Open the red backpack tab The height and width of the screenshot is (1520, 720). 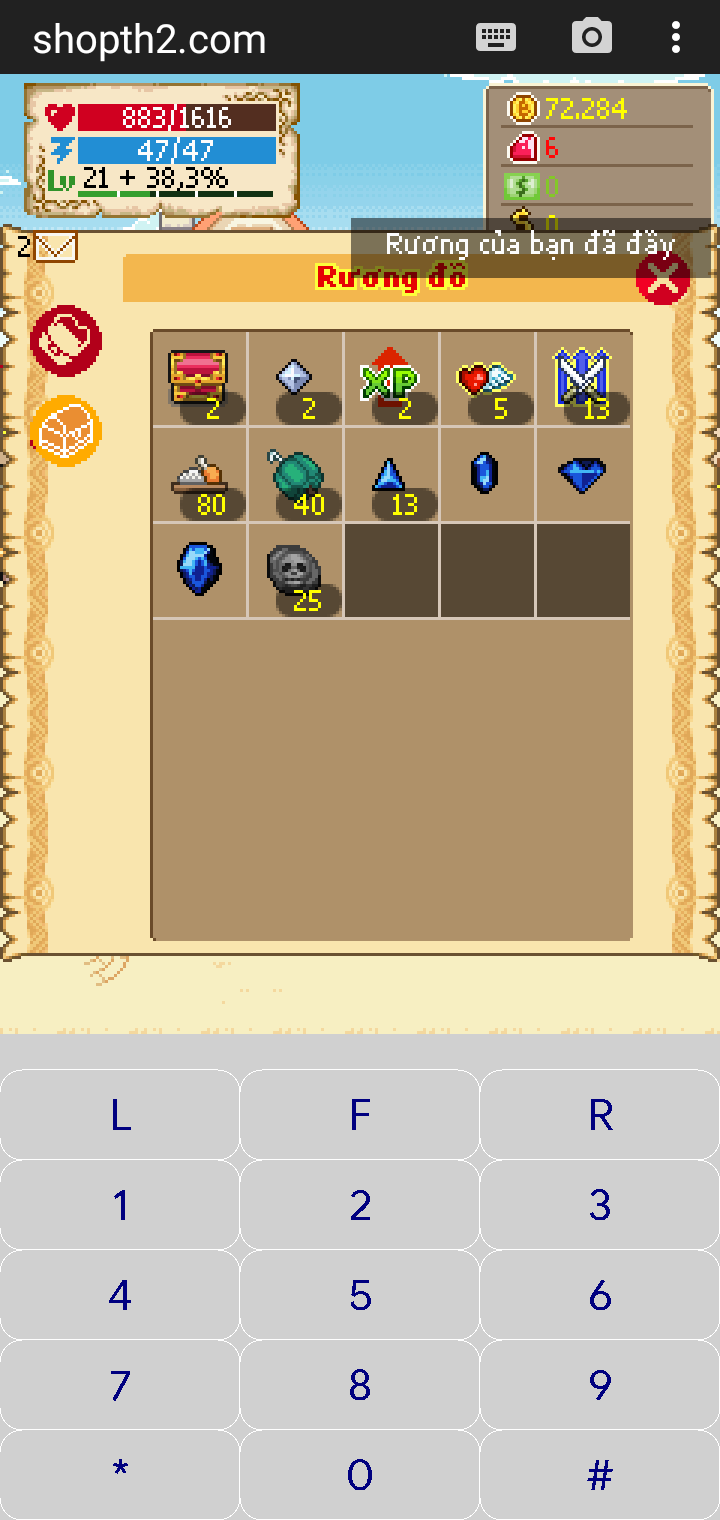pyautogui.click(x=66, y=340)
